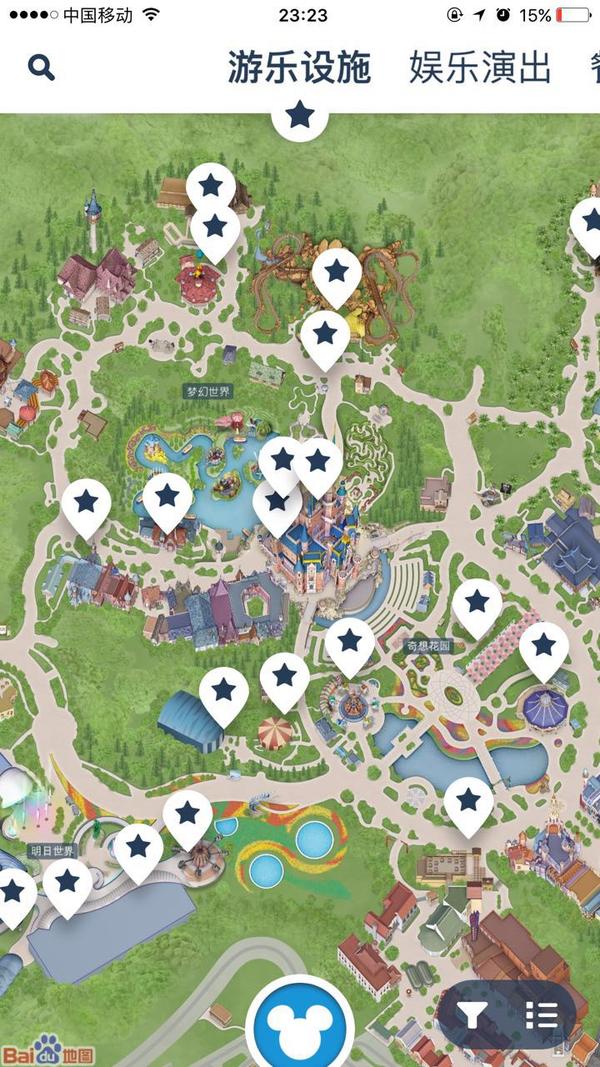Tap the Mickey head center button

[300, 1025]
